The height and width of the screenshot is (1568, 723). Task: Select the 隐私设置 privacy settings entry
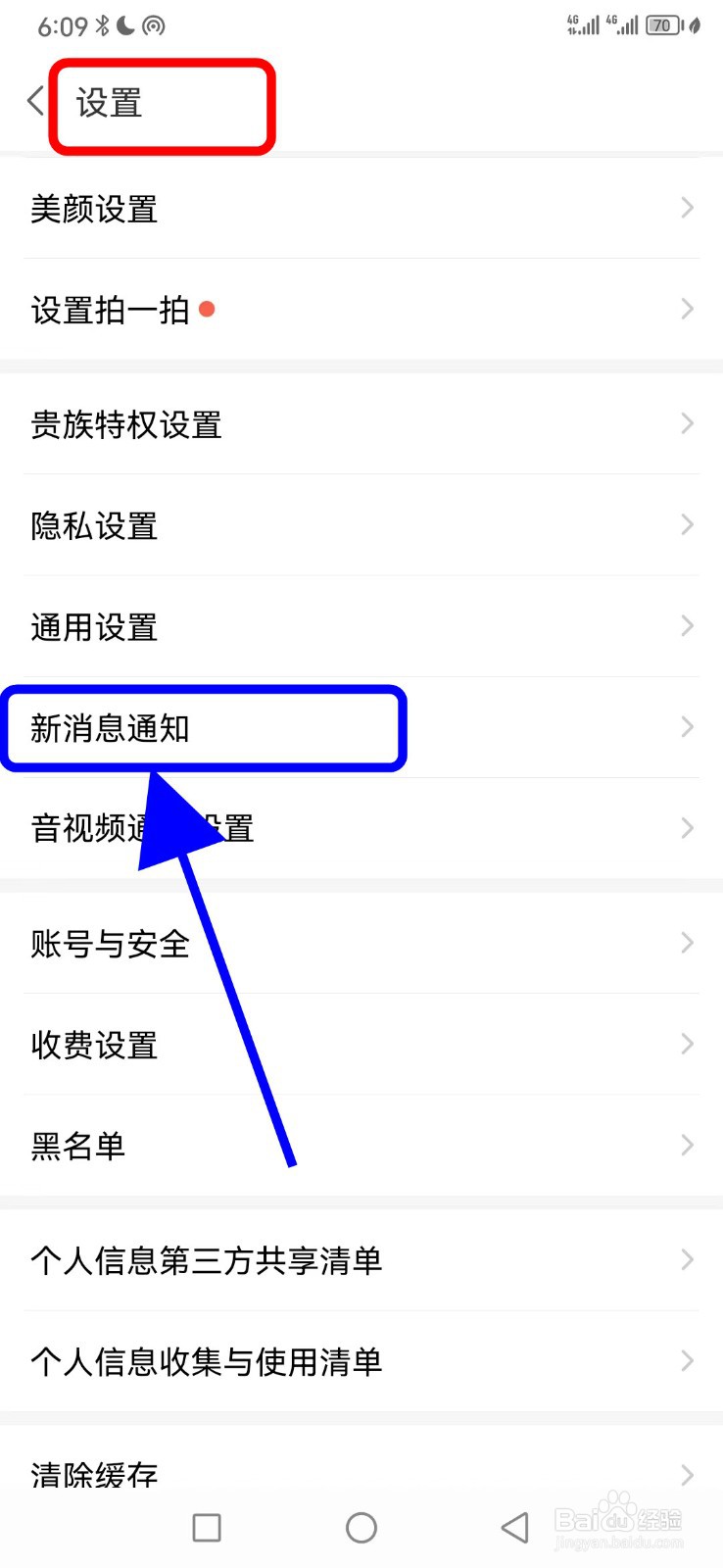click(x=93, y=526)
